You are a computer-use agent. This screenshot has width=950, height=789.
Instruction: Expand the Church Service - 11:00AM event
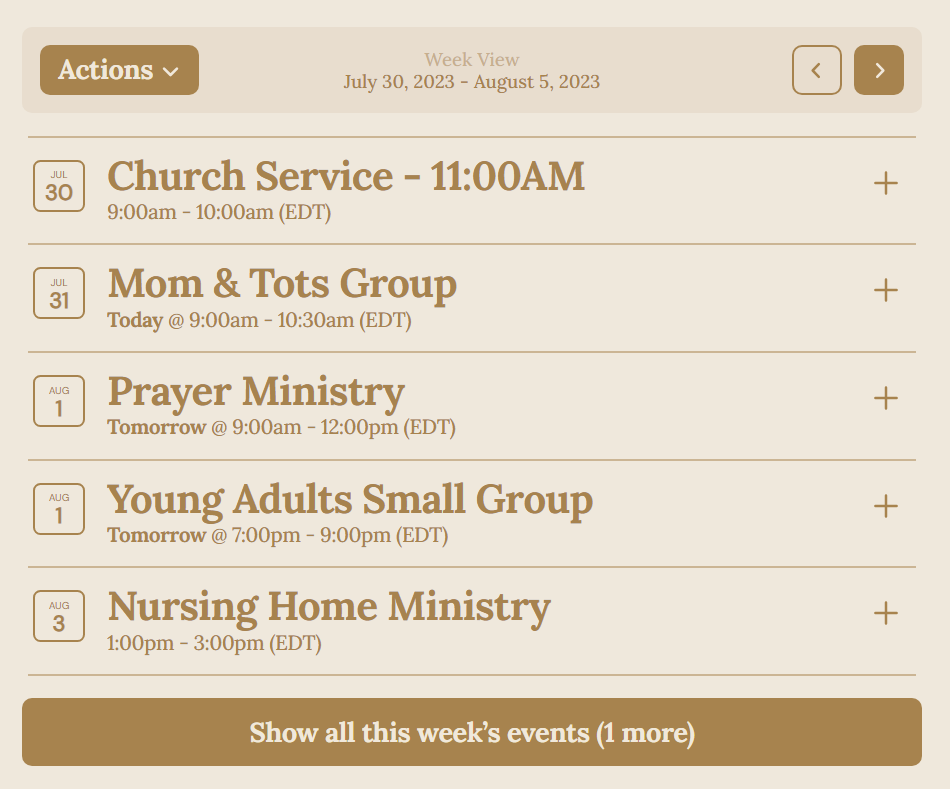[885, 183]
